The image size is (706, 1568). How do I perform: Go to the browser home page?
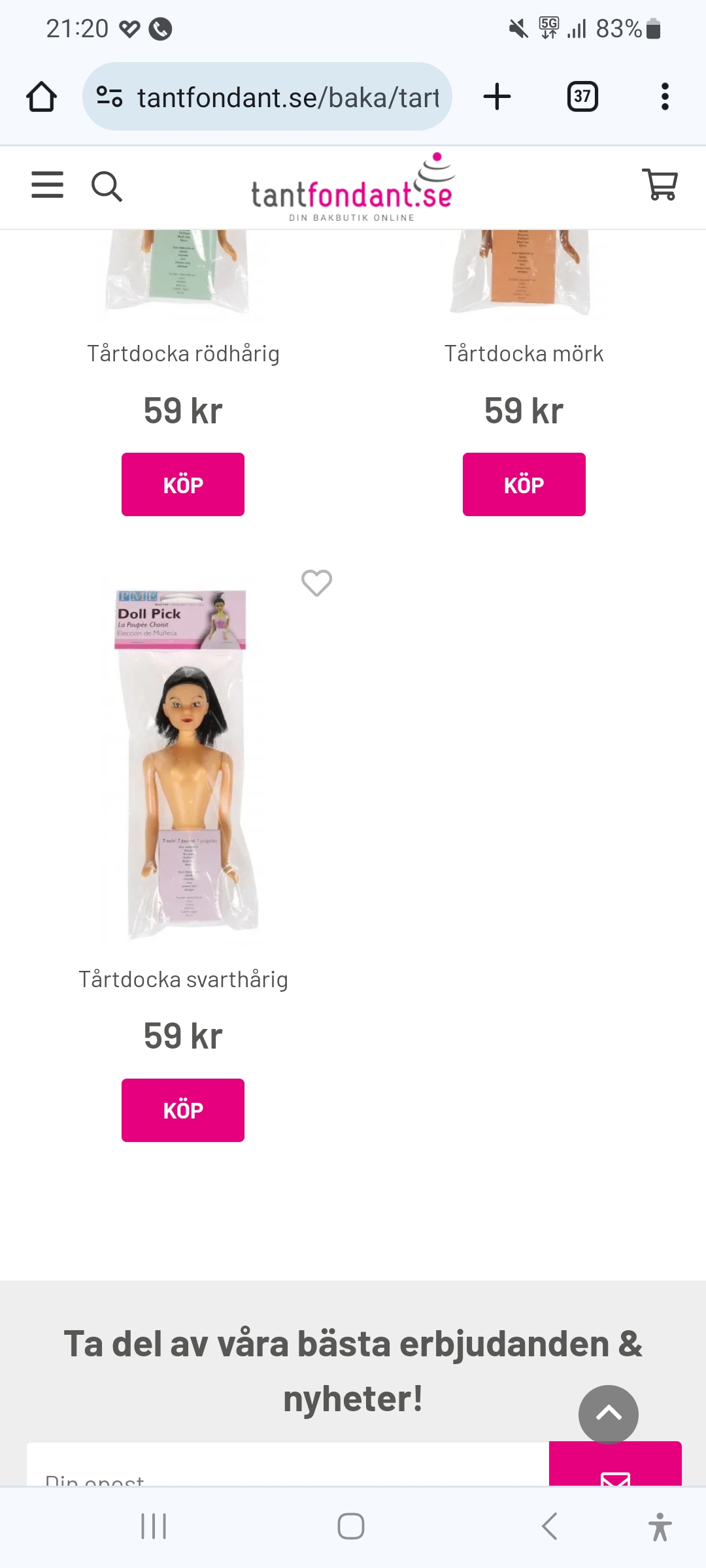tap(41, 97)
